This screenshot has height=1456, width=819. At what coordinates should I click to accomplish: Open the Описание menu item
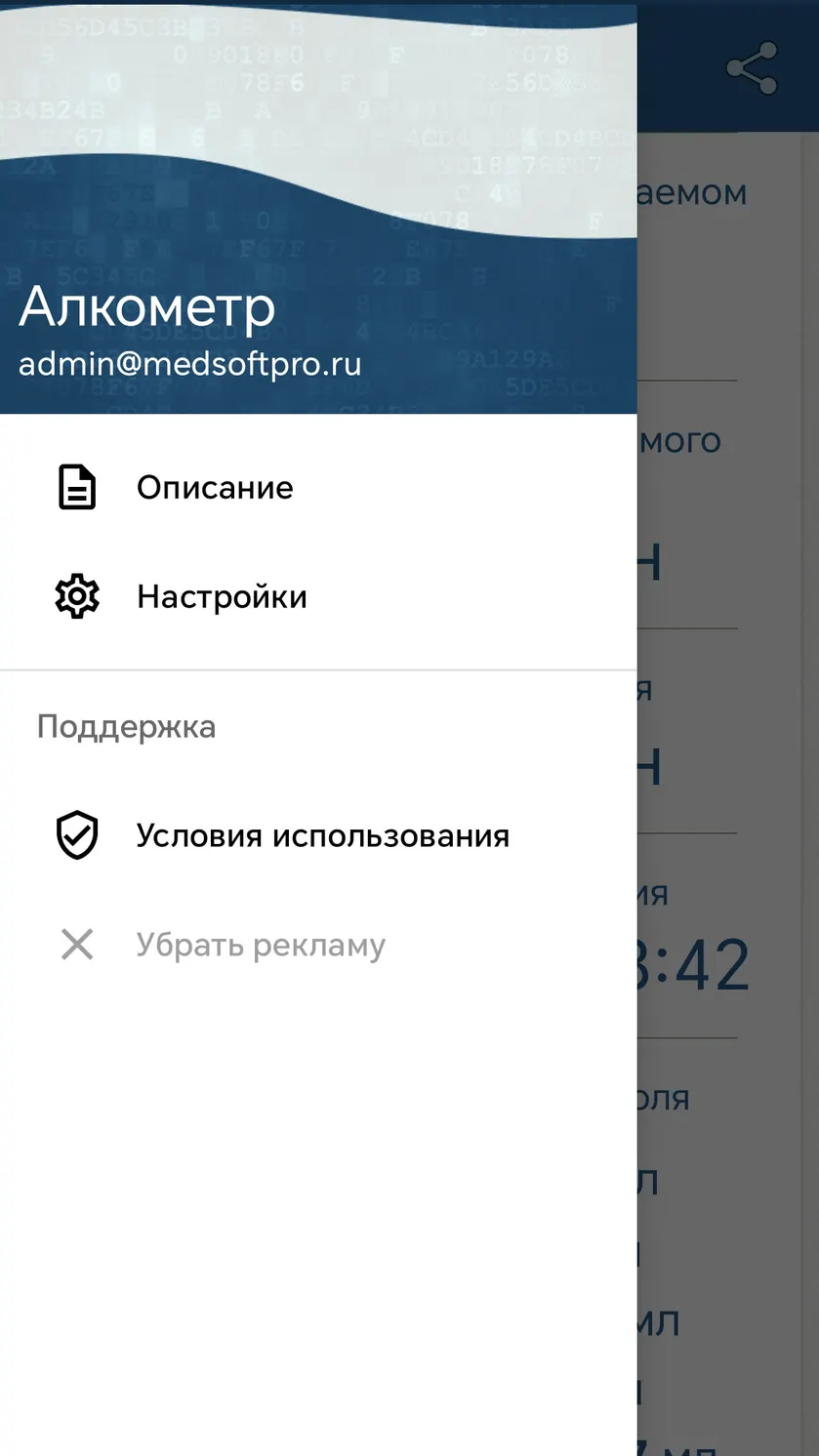click(x=318, y=487)
